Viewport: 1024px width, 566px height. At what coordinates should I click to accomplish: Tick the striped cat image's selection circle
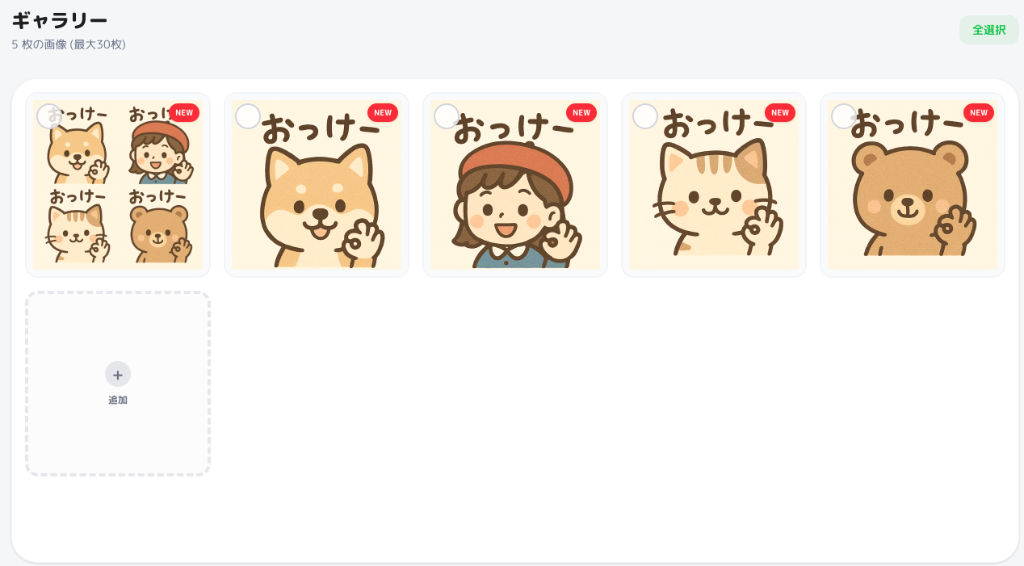coord(645,117)
